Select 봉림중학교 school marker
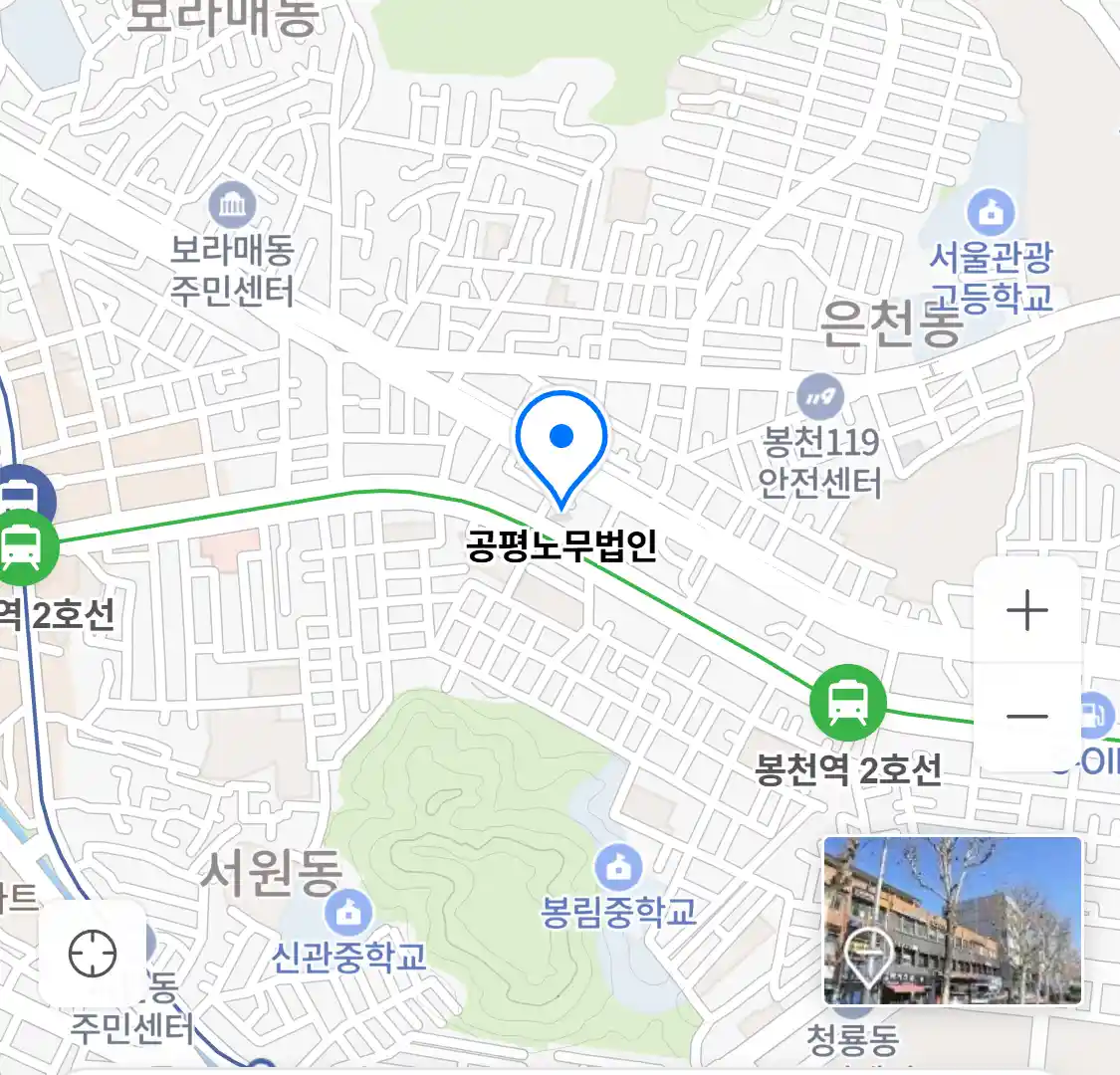 coord(618,867)
